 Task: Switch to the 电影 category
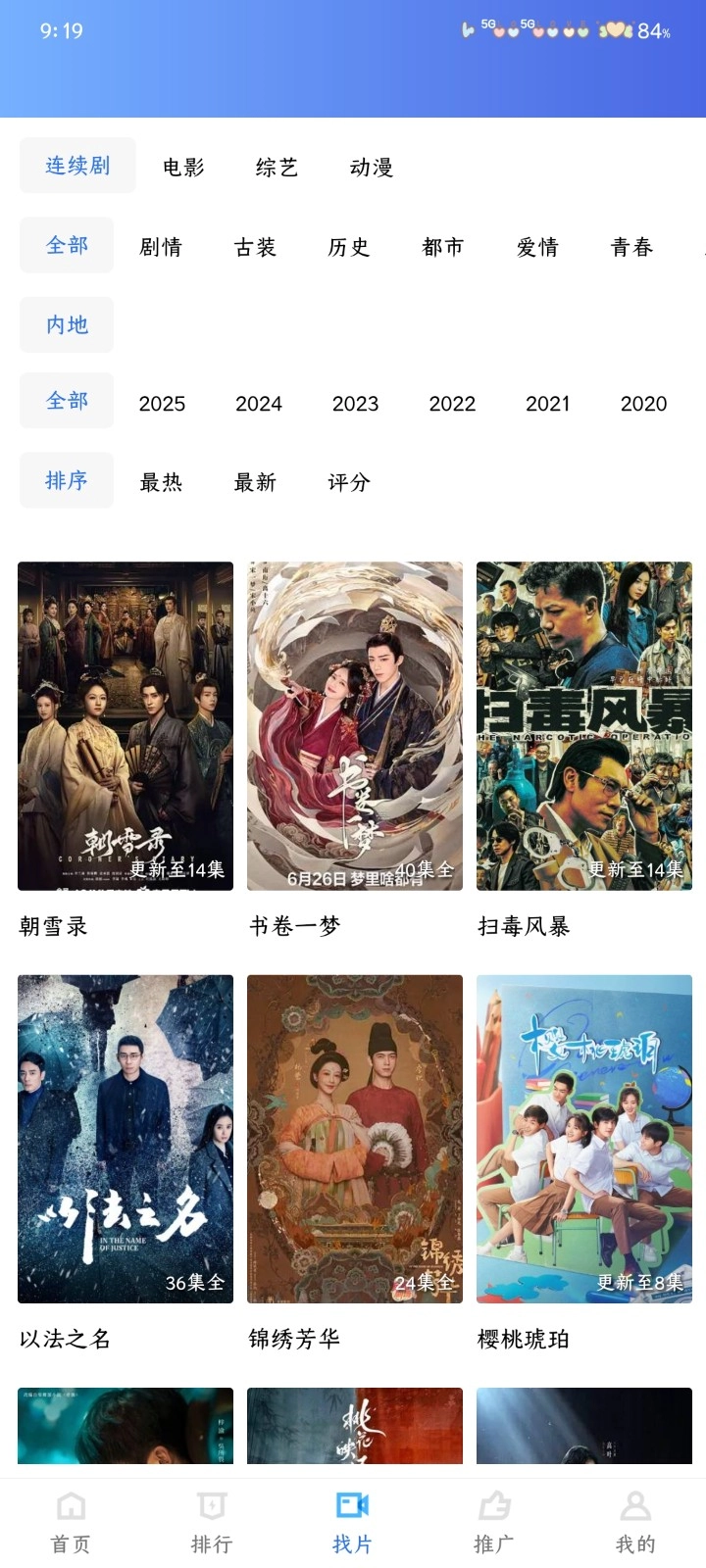pyautogui.click(x=183, y=168)
